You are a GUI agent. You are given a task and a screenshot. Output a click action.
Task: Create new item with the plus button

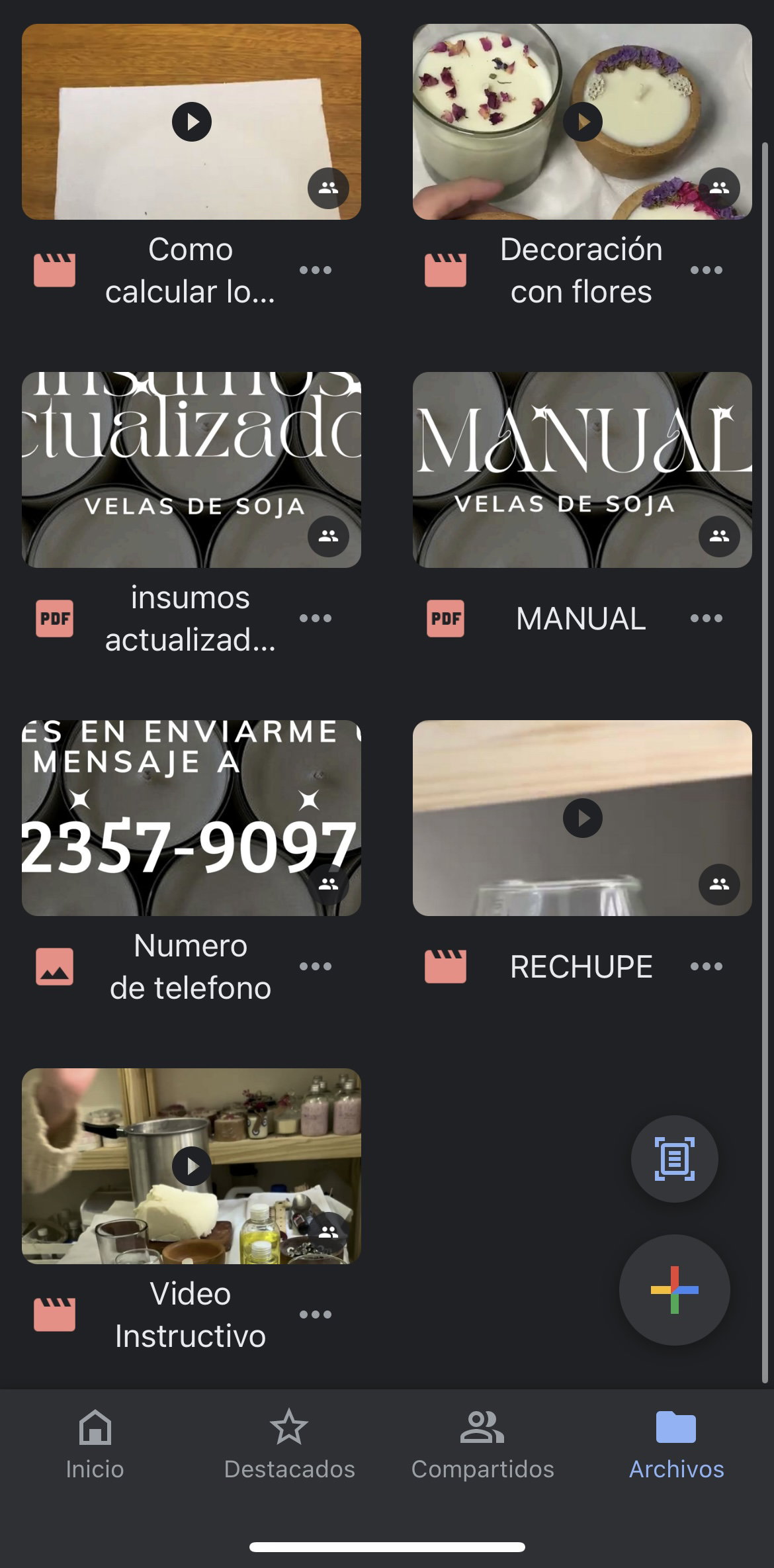(x=674, y=1290)
